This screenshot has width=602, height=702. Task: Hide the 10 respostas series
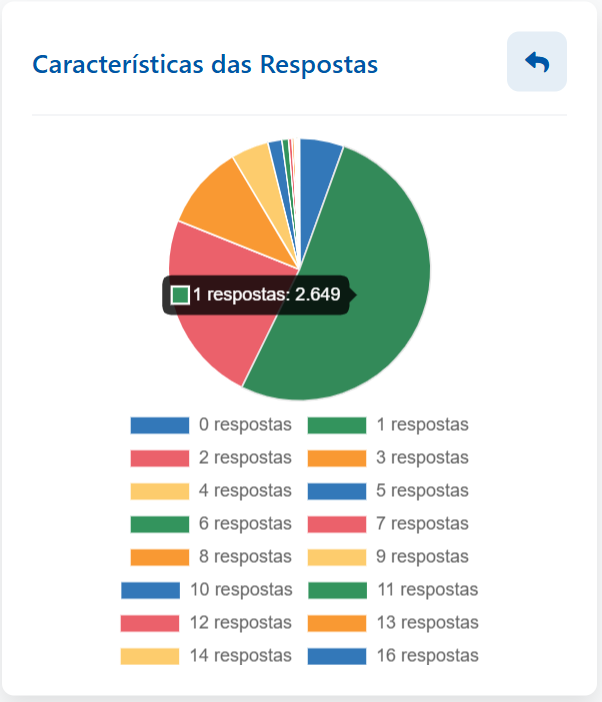click(207, 590)
